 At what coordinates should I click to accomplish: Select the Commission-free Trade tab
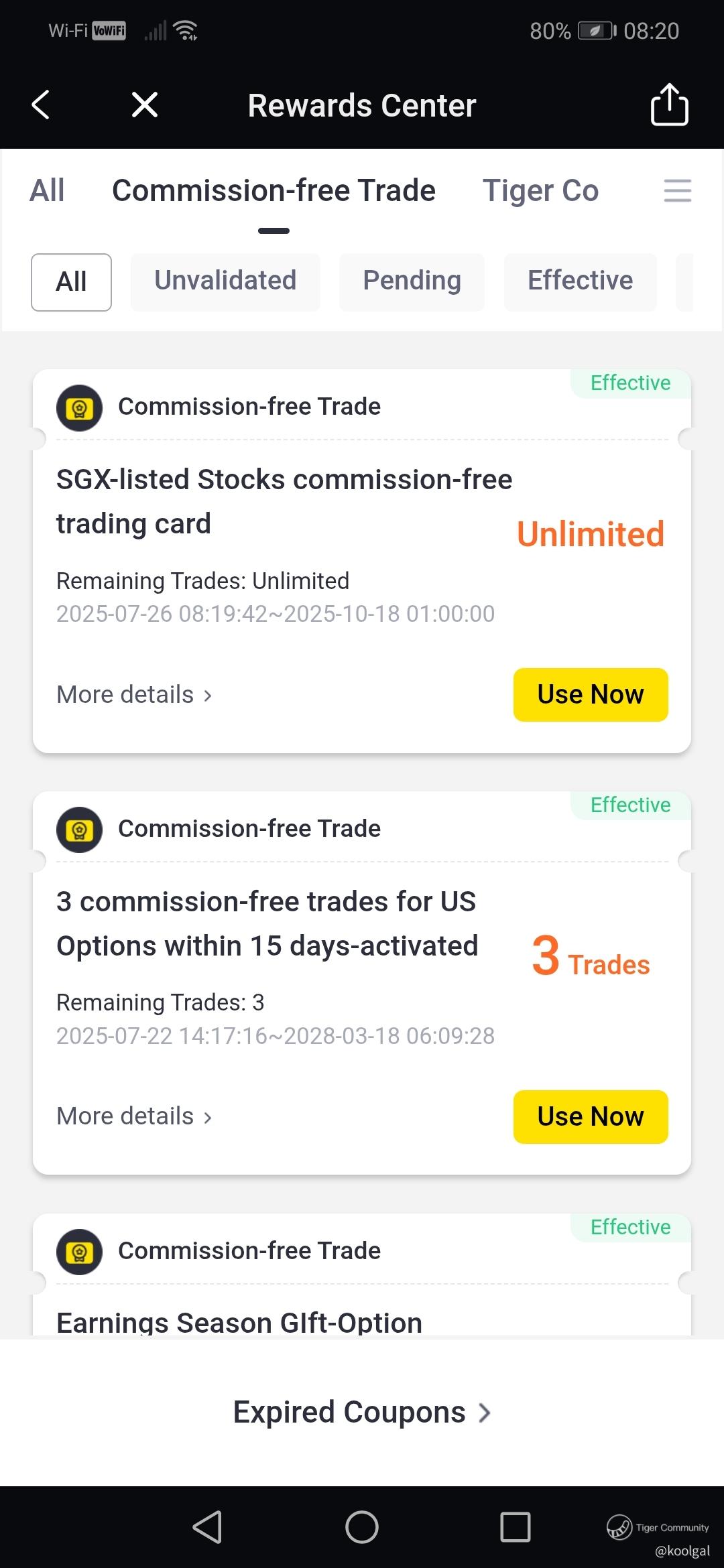point(274,191)
